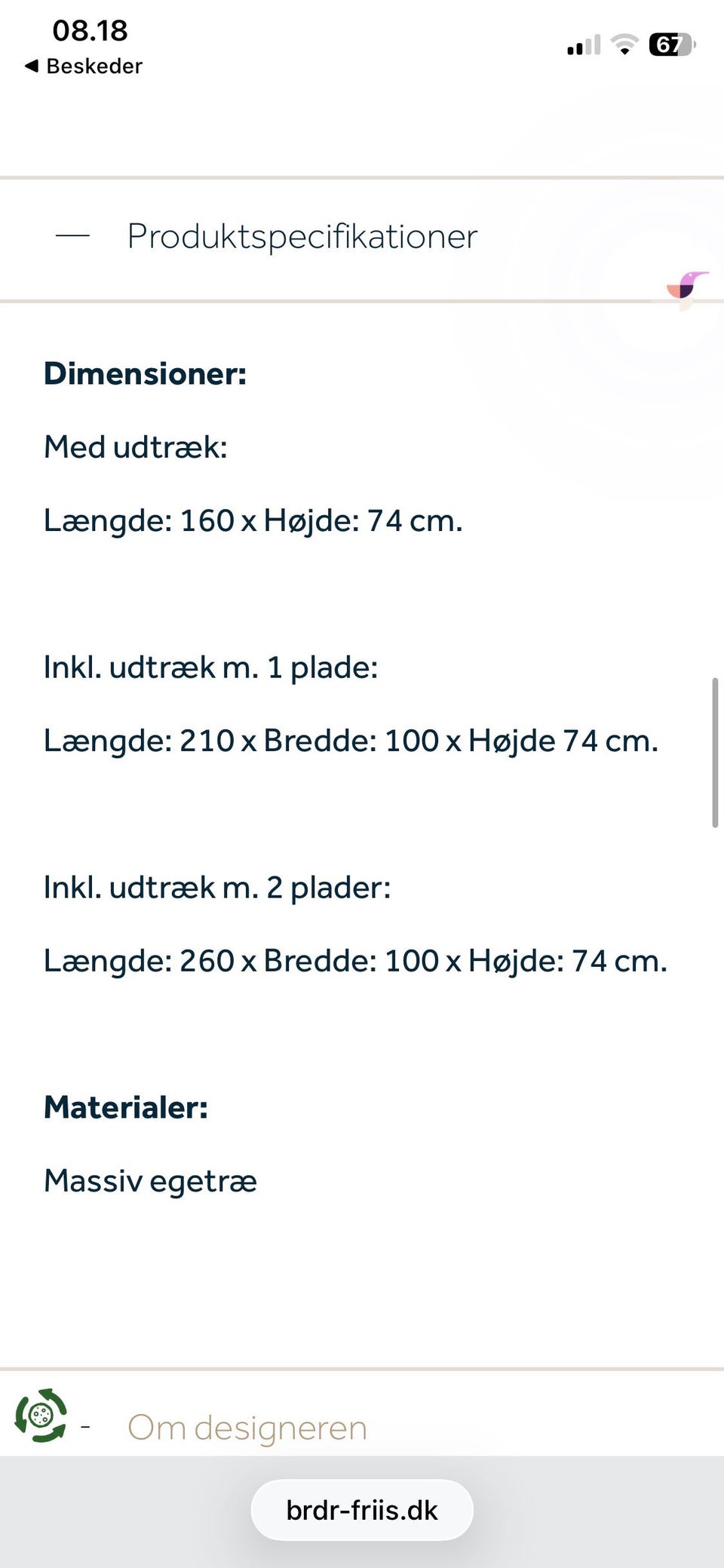
Task: Open the brdr-friis.dk address pill
Action: click(362, 1509)
